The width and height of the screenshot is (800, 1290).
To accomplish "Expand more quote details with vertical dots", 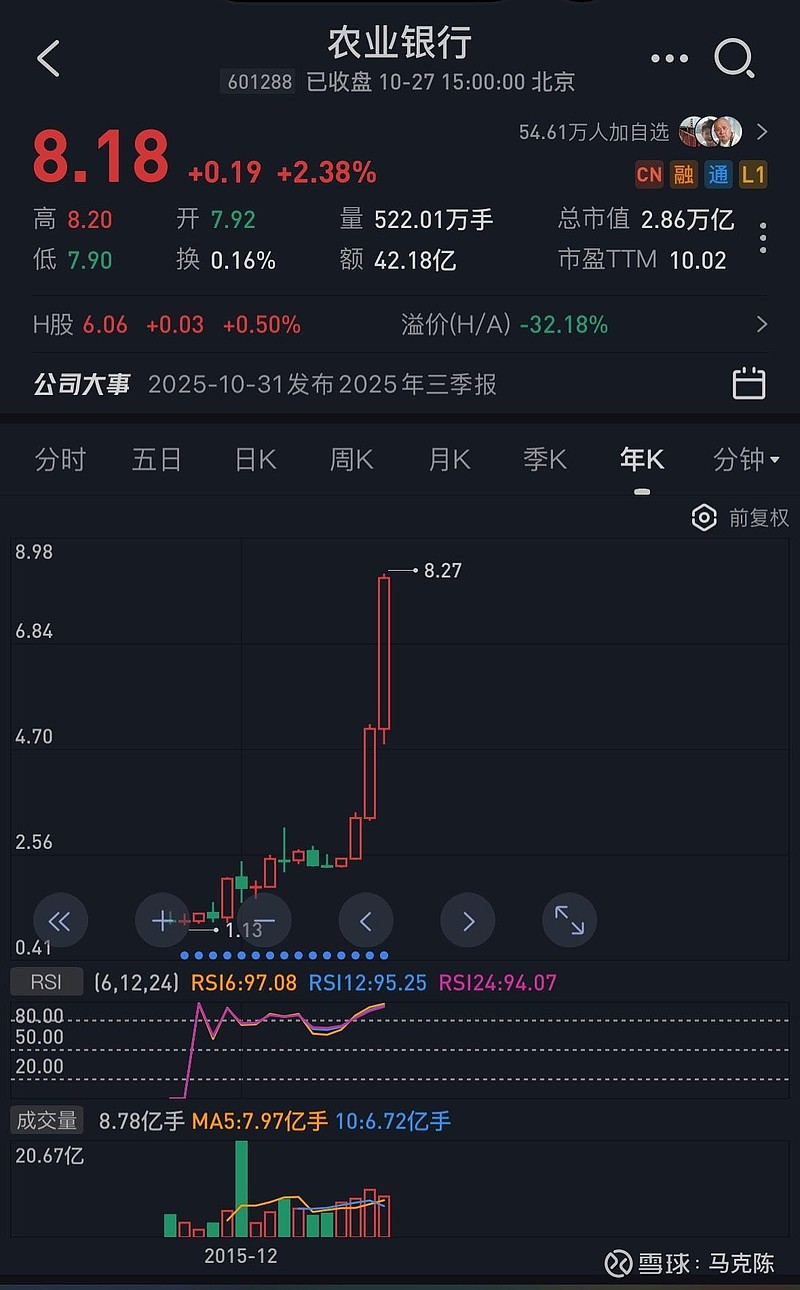I will [763, 238].
